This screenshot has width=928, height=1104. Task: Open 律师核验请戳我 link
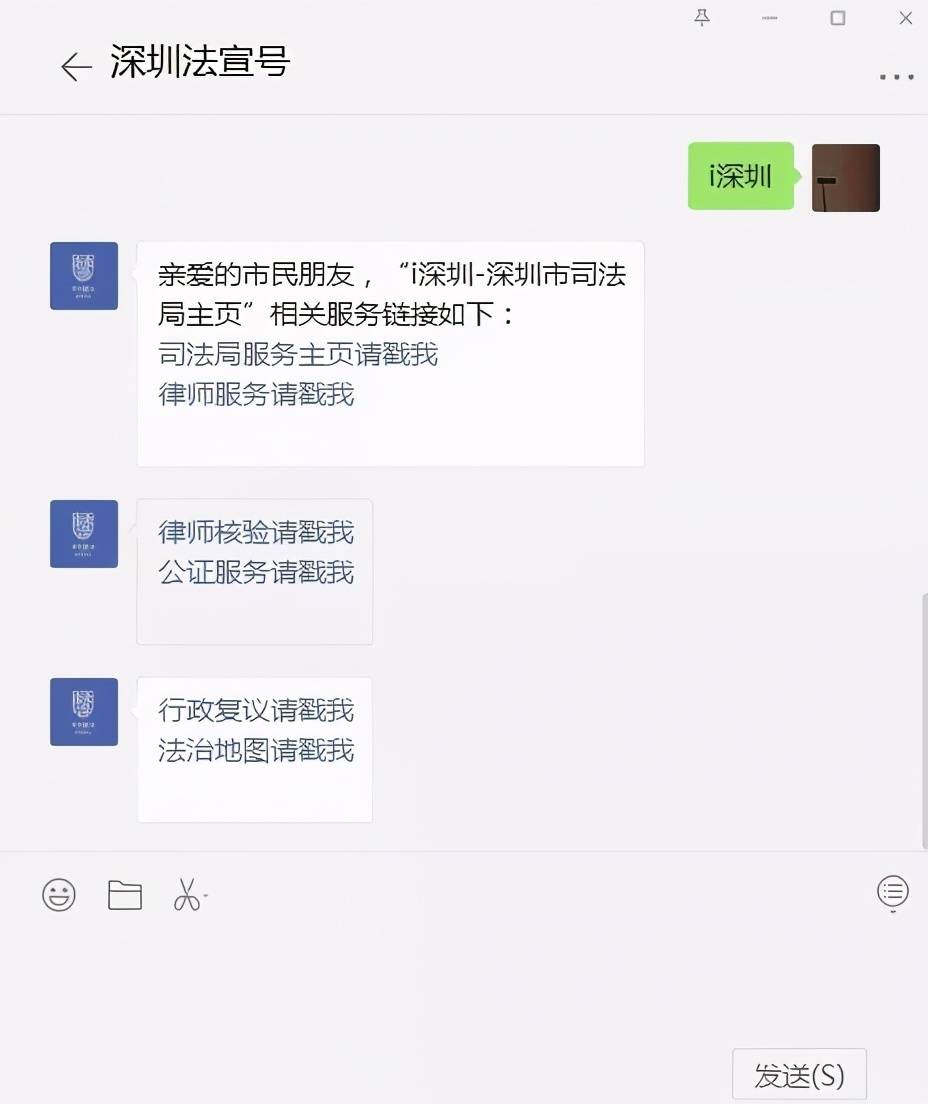coord(256,532)
